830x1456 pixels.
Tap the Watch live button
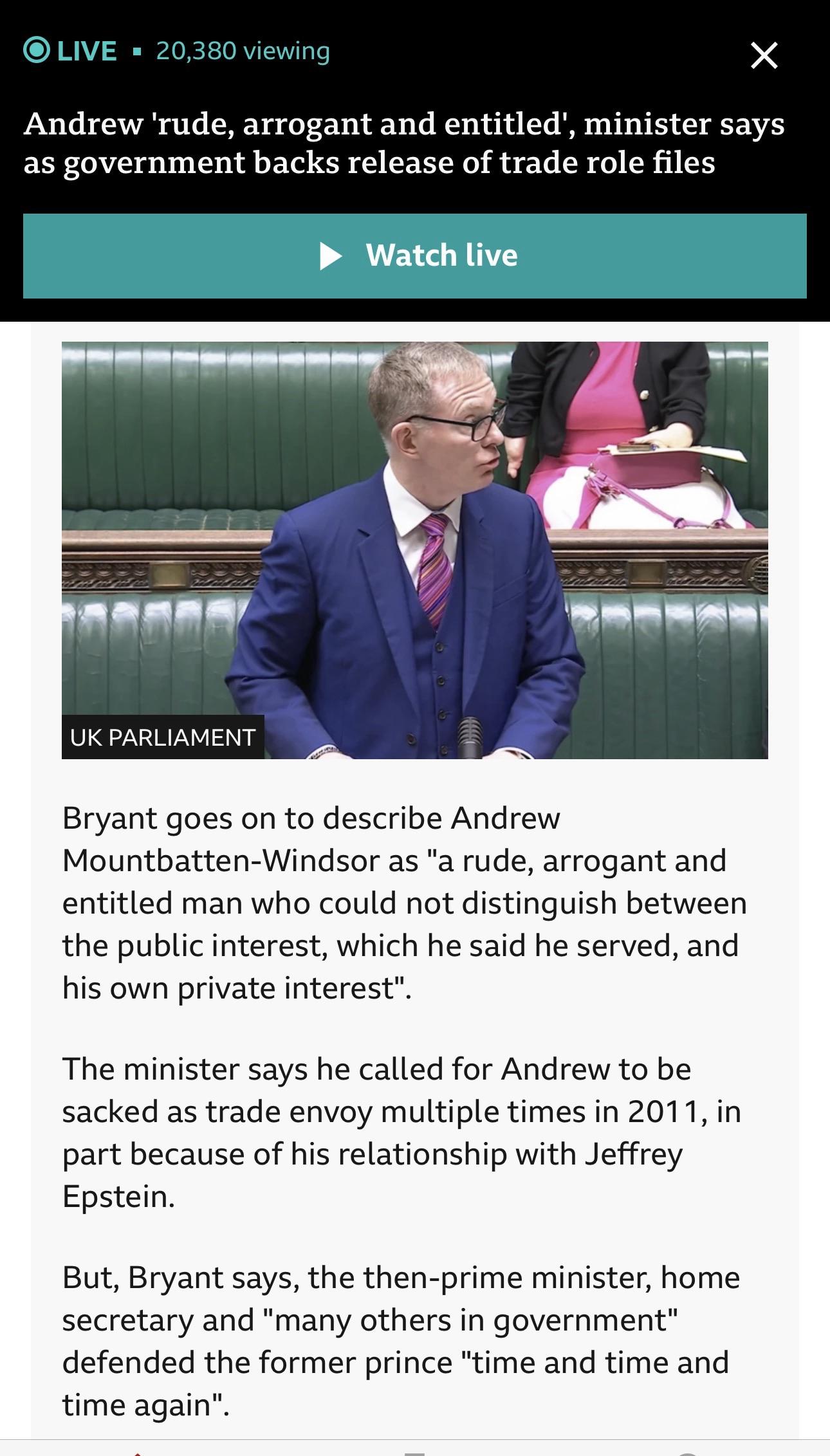point(414,255)
